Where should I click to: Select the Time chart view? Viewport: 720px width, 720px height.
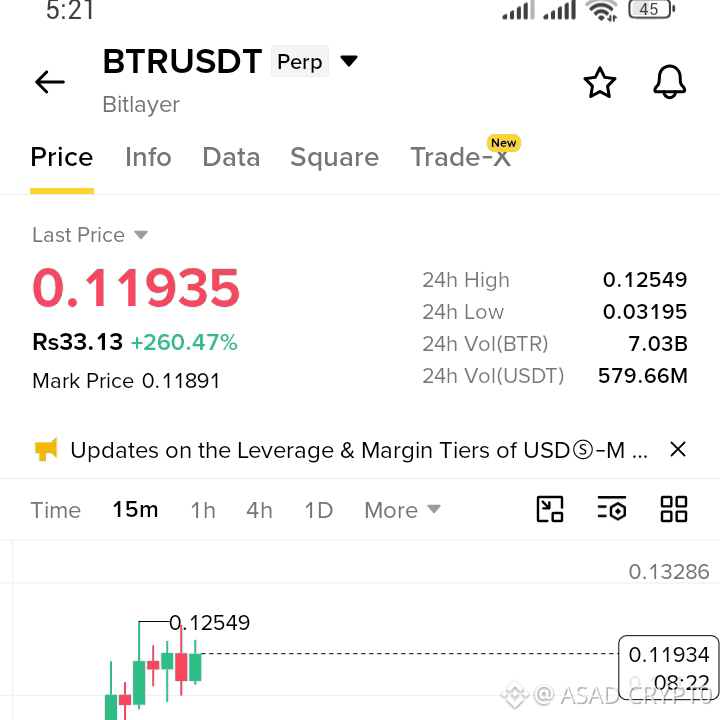tap(56, 510)
